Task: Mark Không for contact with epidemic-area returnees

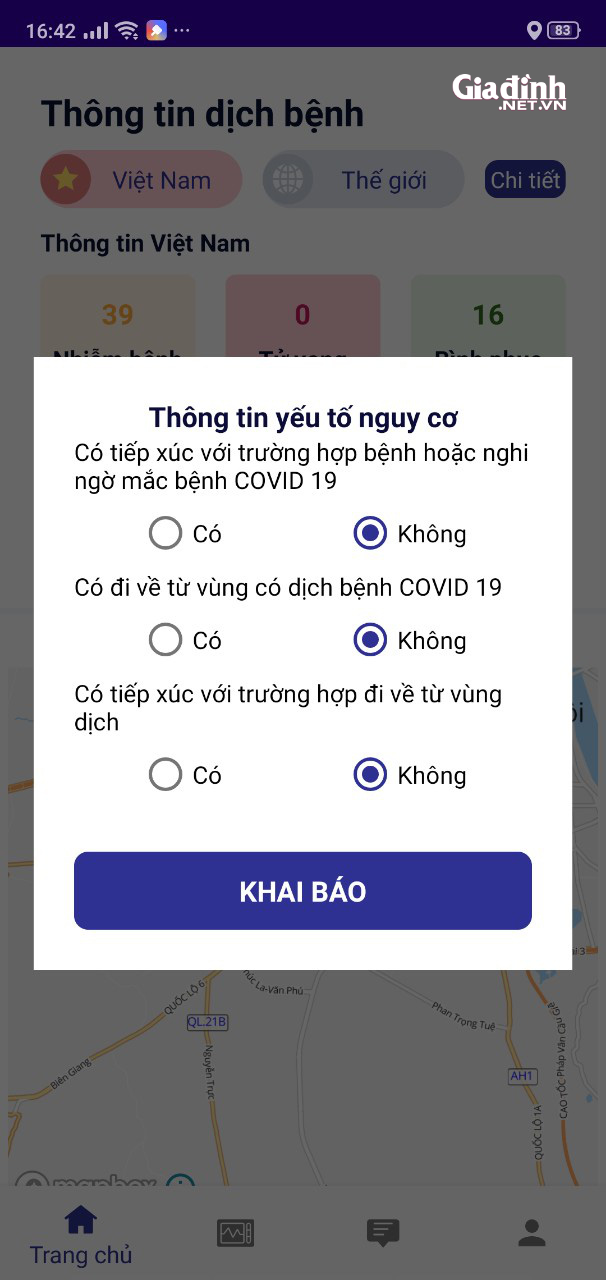Action: (371, 775)
